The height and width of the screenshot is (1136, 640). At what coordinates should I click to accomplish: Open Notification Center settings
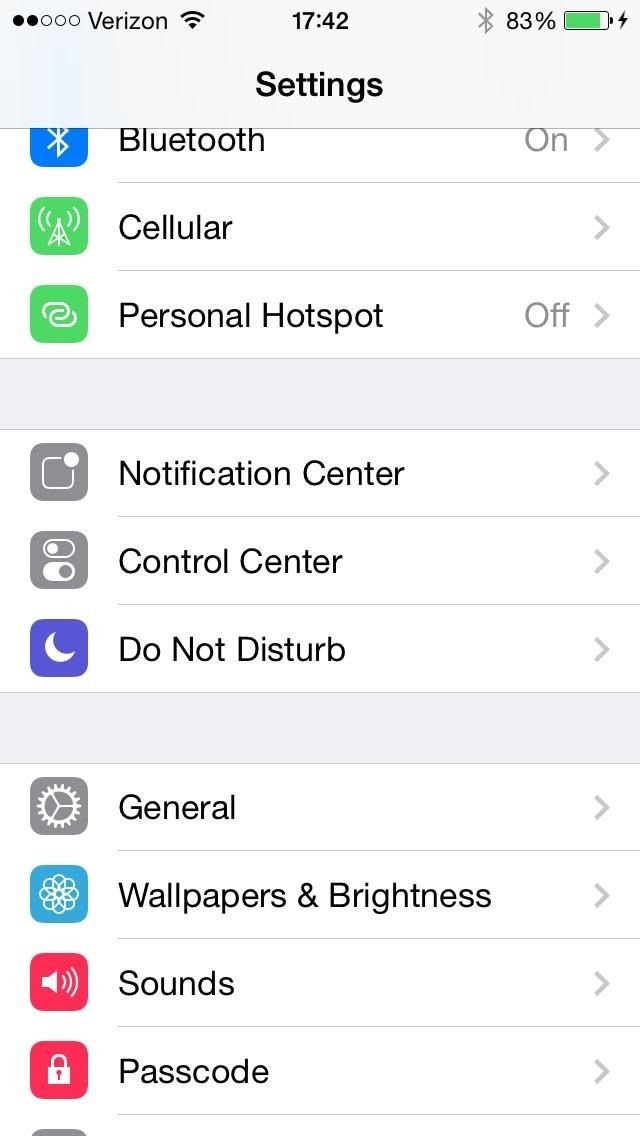(x=320, y=474)
